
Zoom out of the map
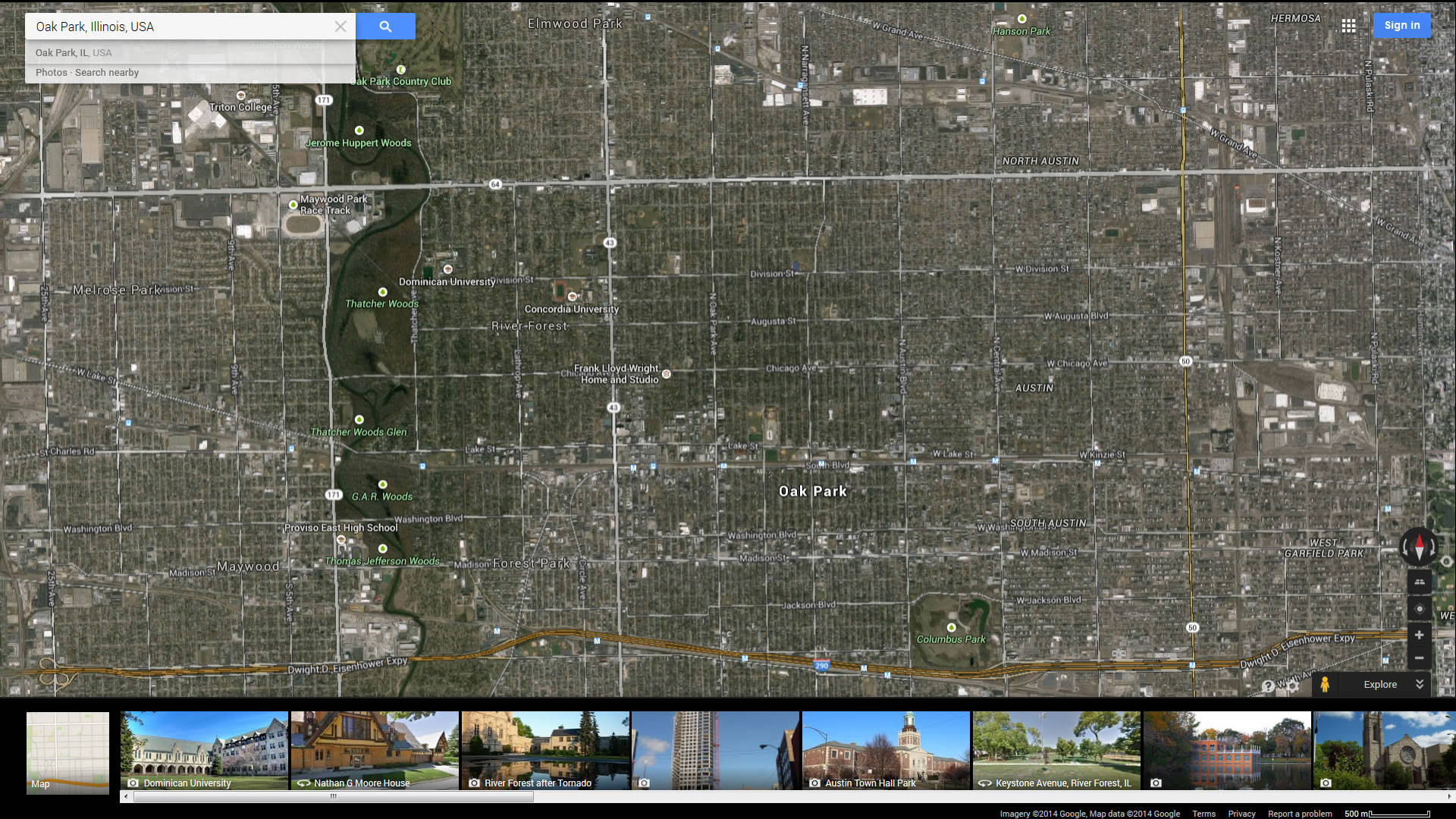click(x=1419, y=658)
